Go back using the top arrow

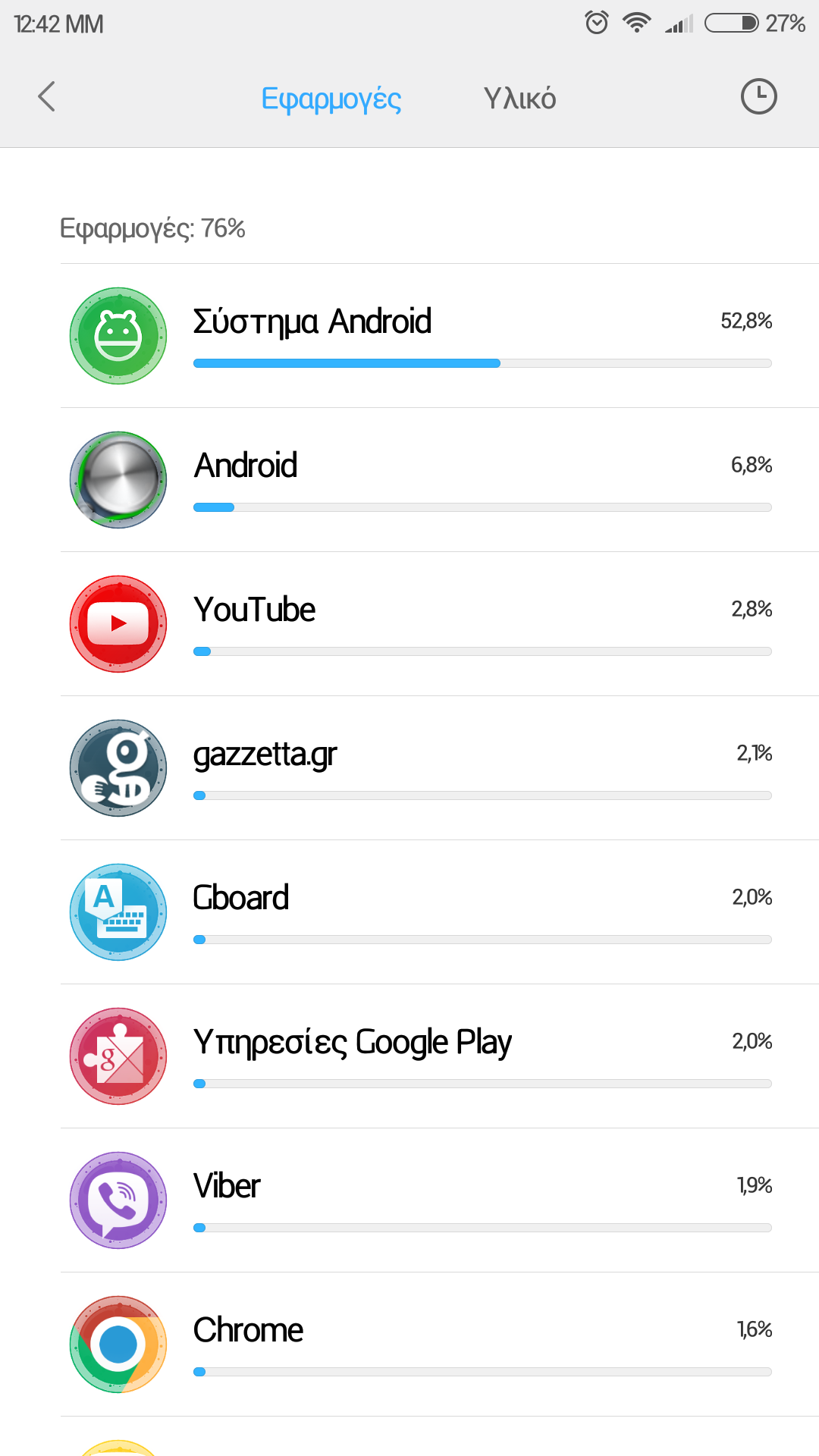[47, 97]
